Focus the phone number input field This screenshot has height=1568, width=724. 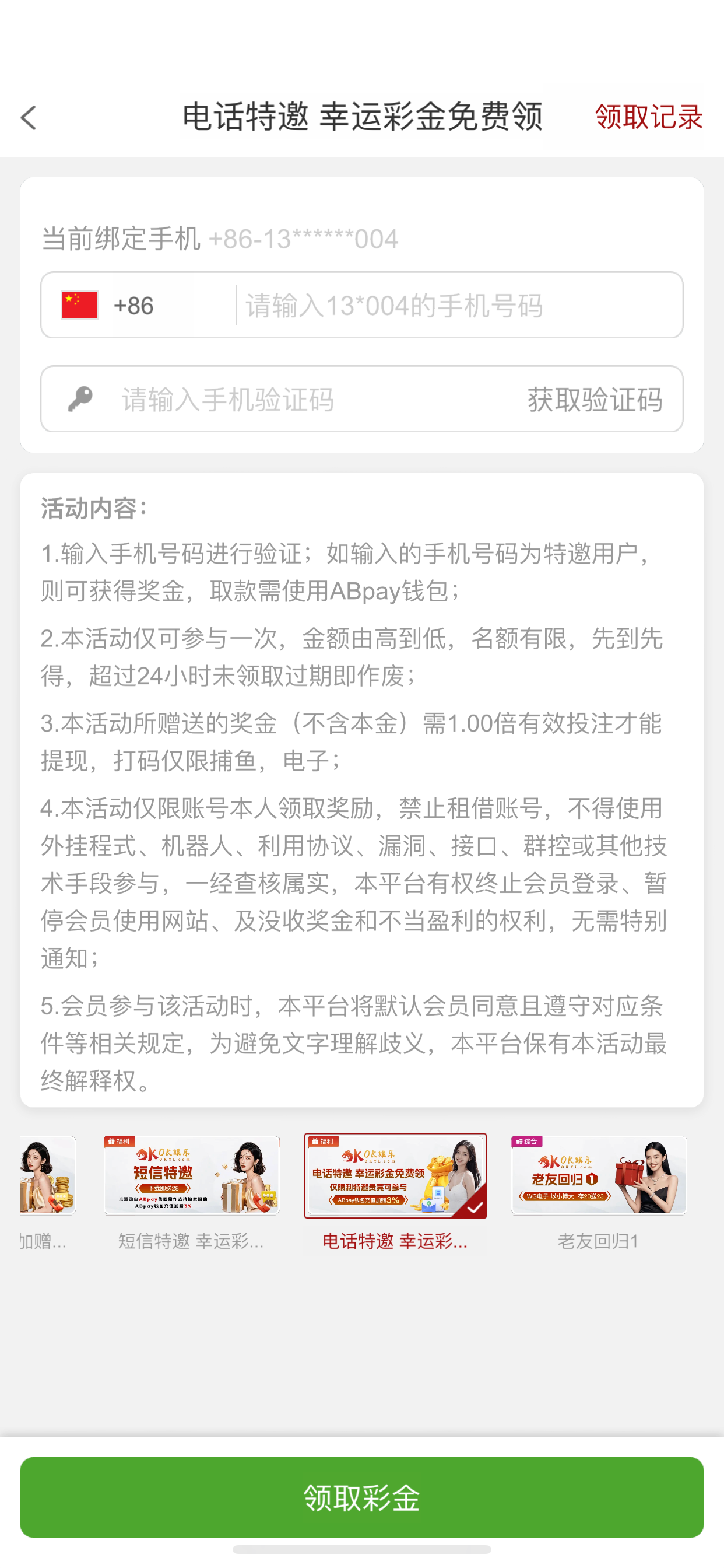[x=456, y=306]
